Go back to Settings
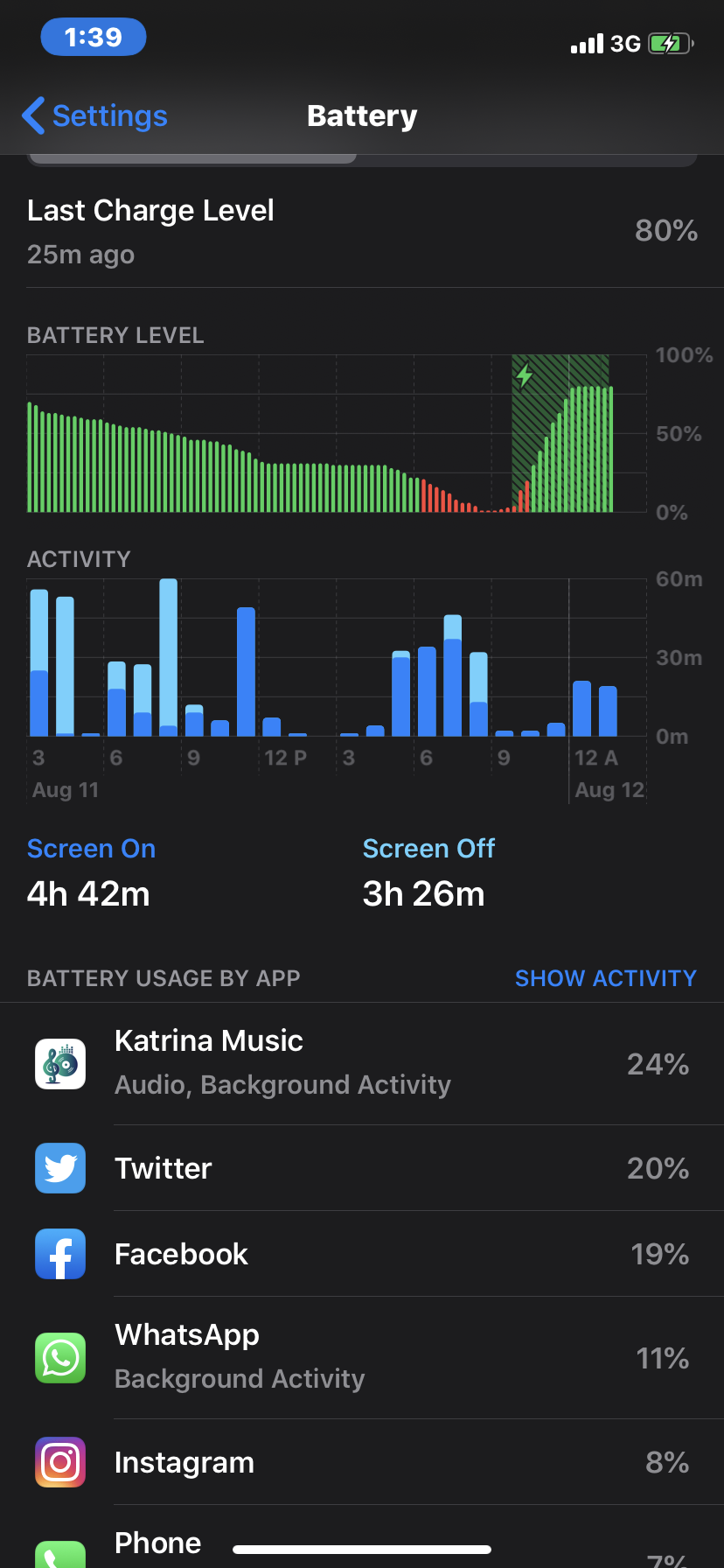The width and height of the screenshot is (724, 1568). pos(94,116)
